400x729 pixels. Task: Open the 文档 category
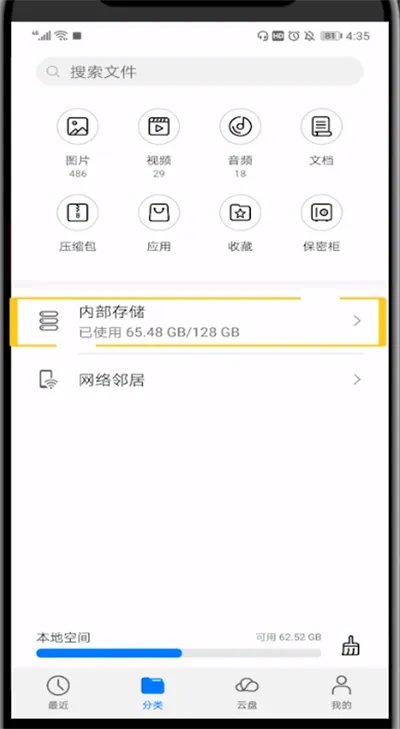(321, 138)
